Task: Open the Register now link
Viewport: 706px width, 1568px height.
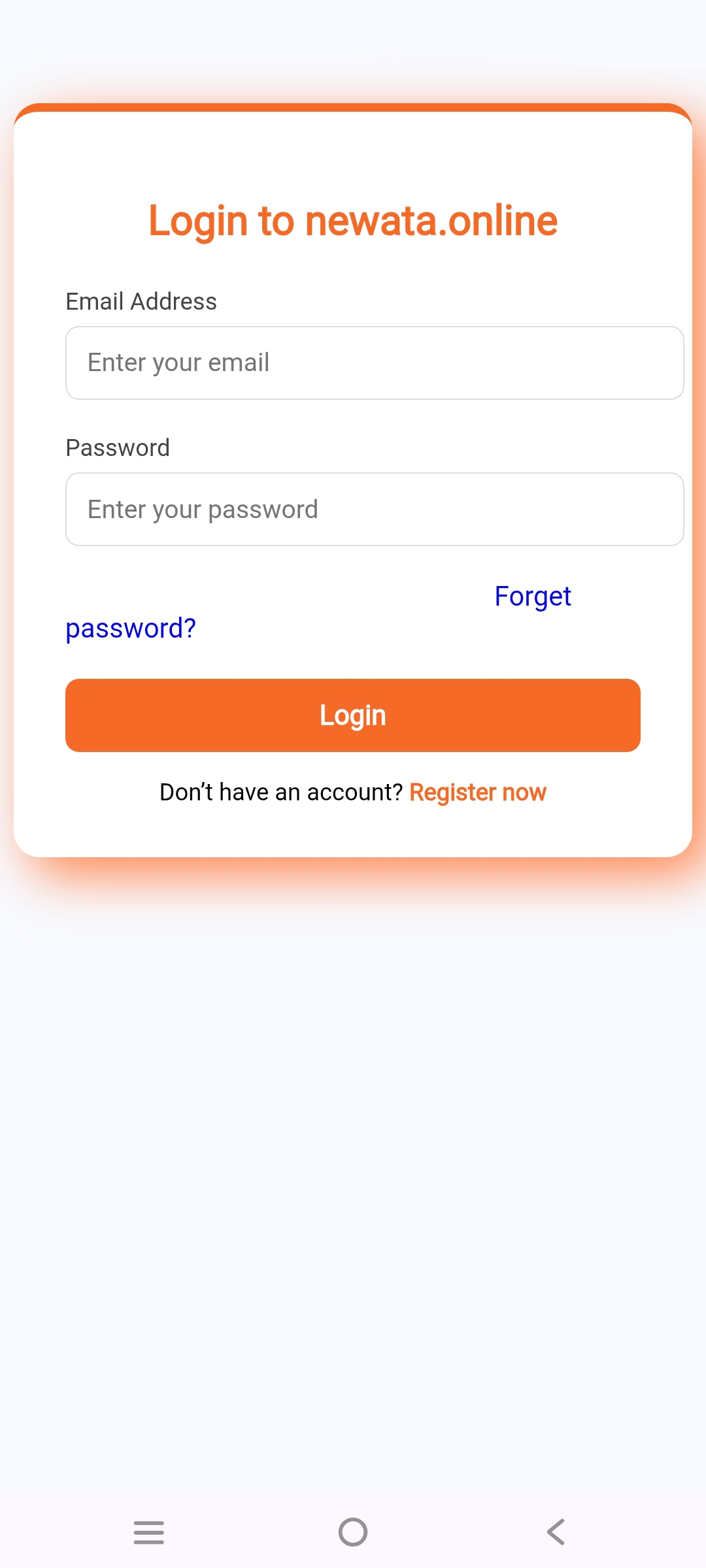Action: point(477,792)
